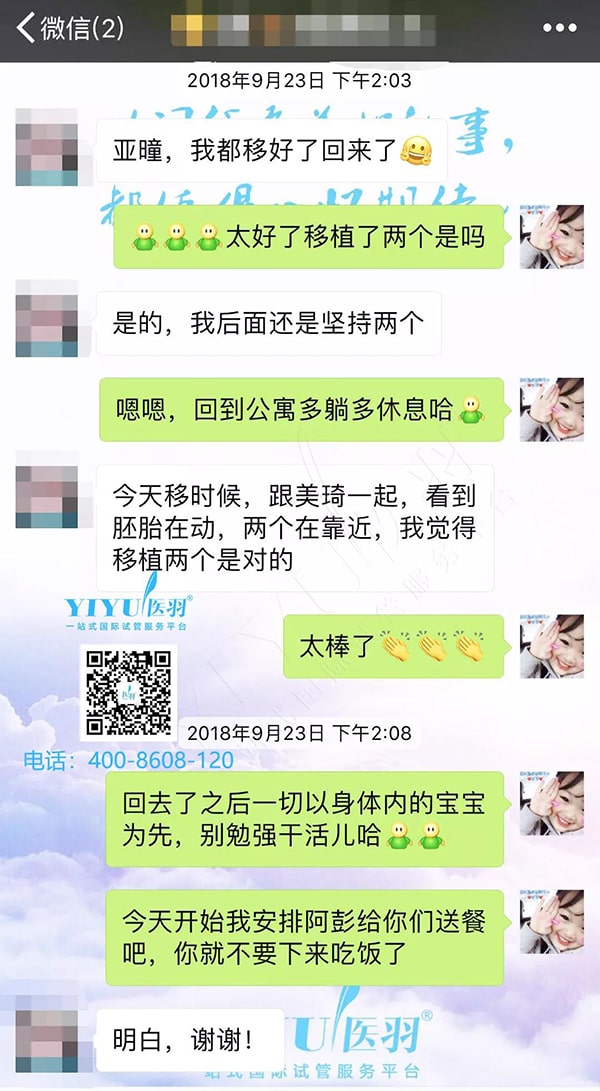Open sender's avatar beside 亚瞳，我都移好了回来了

pyautogui.click(x=47, y=147)
